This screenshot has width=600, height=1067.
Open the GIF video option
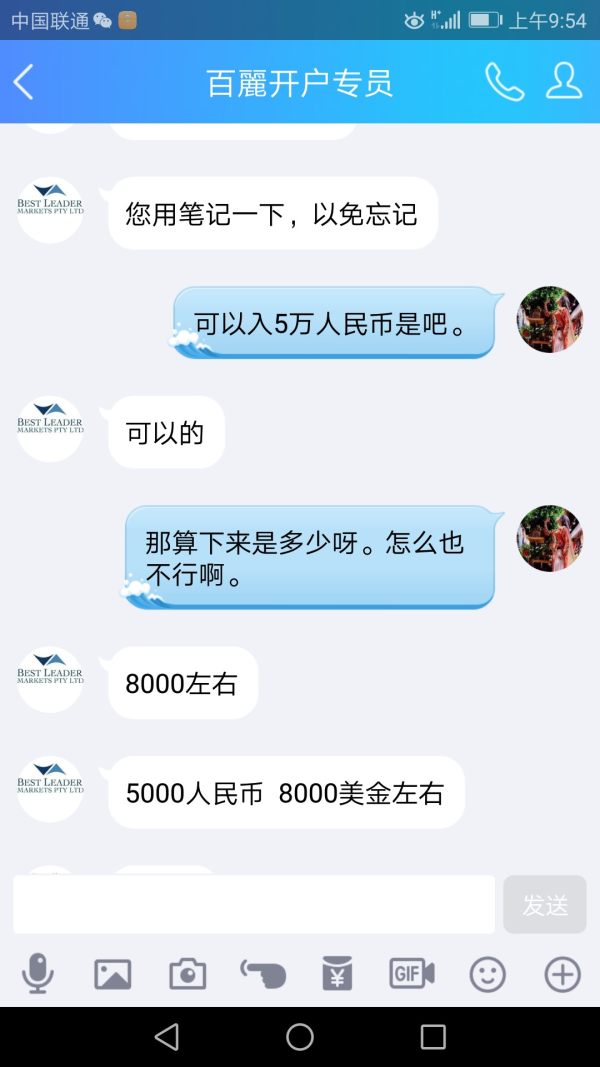click(x=412, y=973)
